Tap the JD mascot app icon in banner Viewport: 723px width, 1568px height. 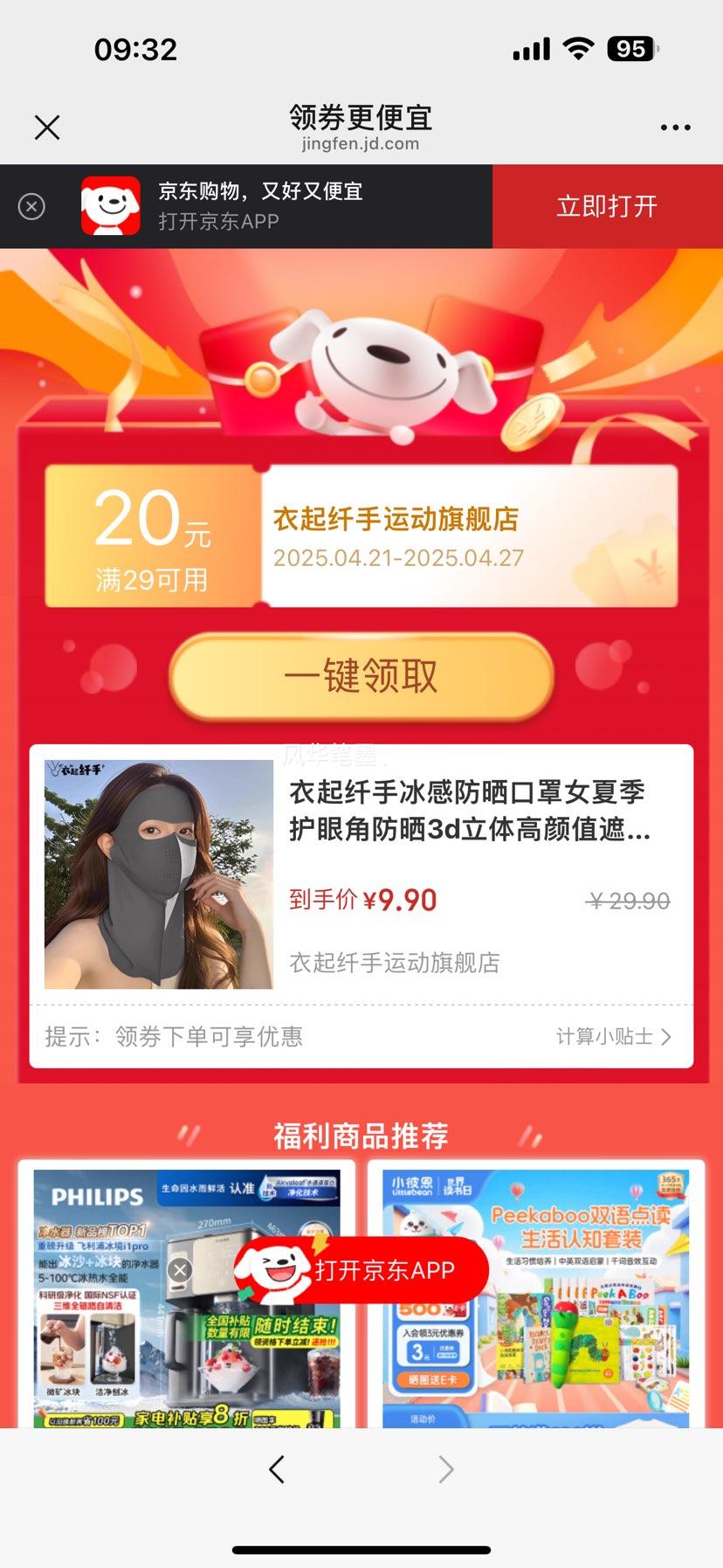pyautogui.click(x=107, y=207)
